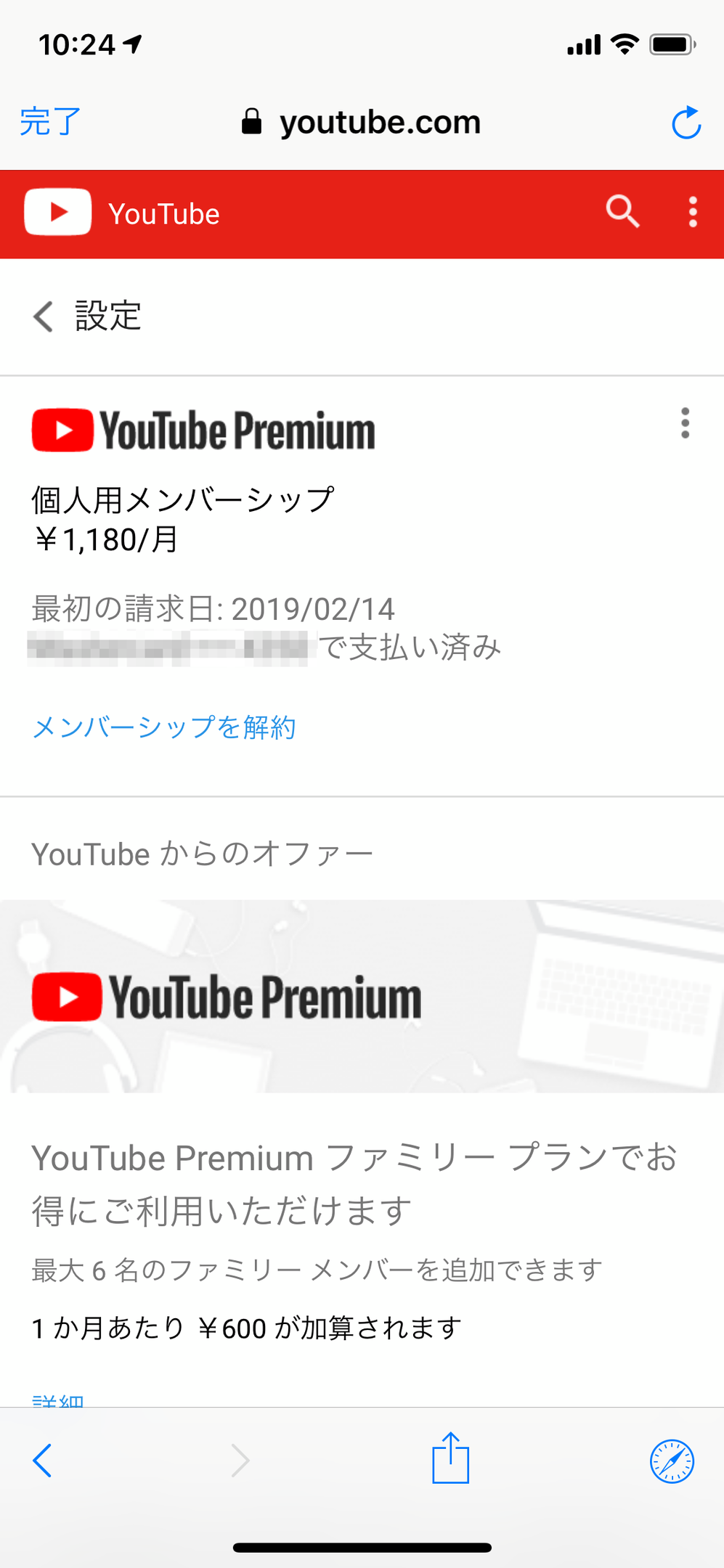Open the share sheet
This screenshot has height=1568, width=724.
[450, 1459]
